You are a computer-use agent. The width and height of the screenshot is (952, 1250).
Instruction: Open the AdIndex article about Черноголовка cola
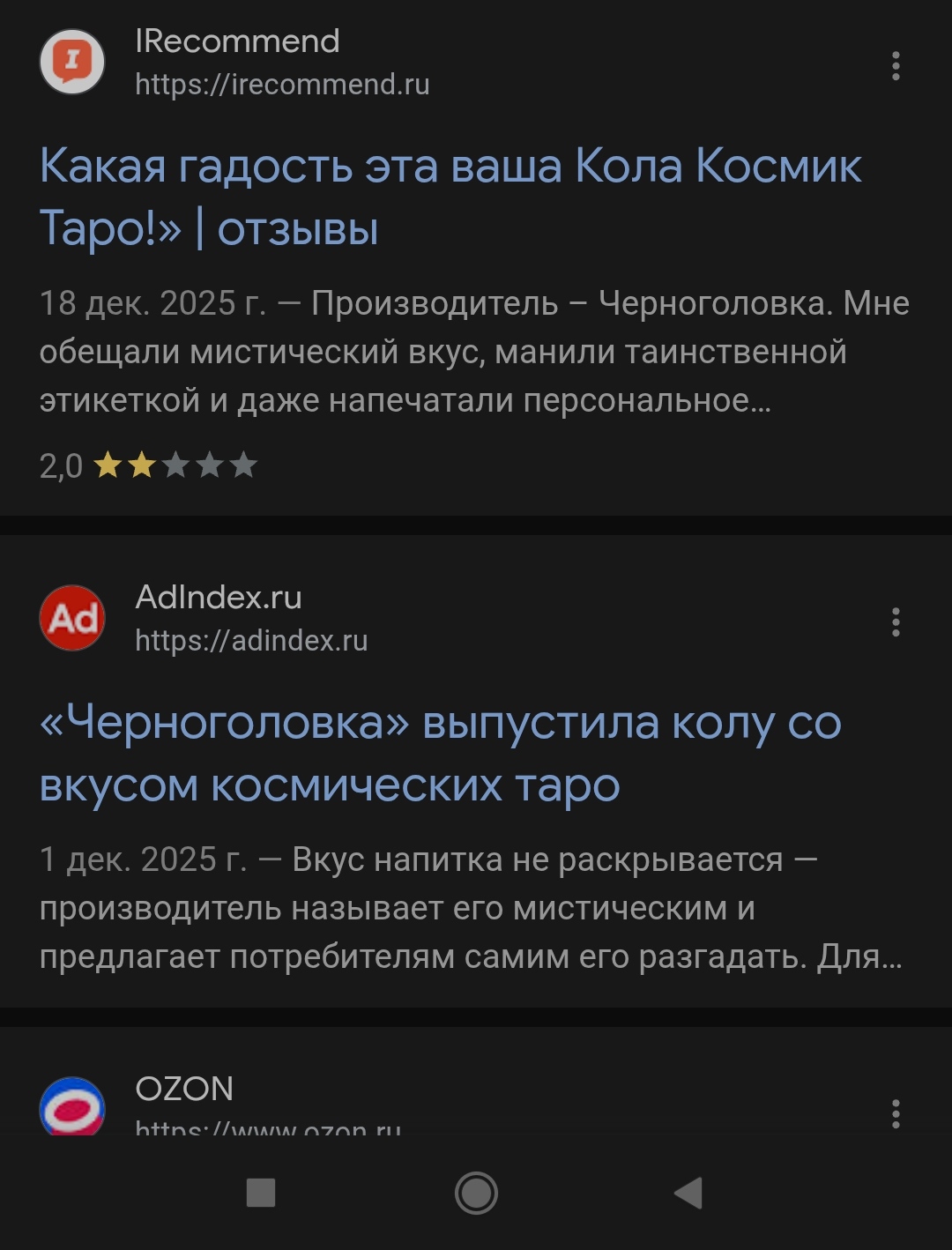[x=441, y=754]
